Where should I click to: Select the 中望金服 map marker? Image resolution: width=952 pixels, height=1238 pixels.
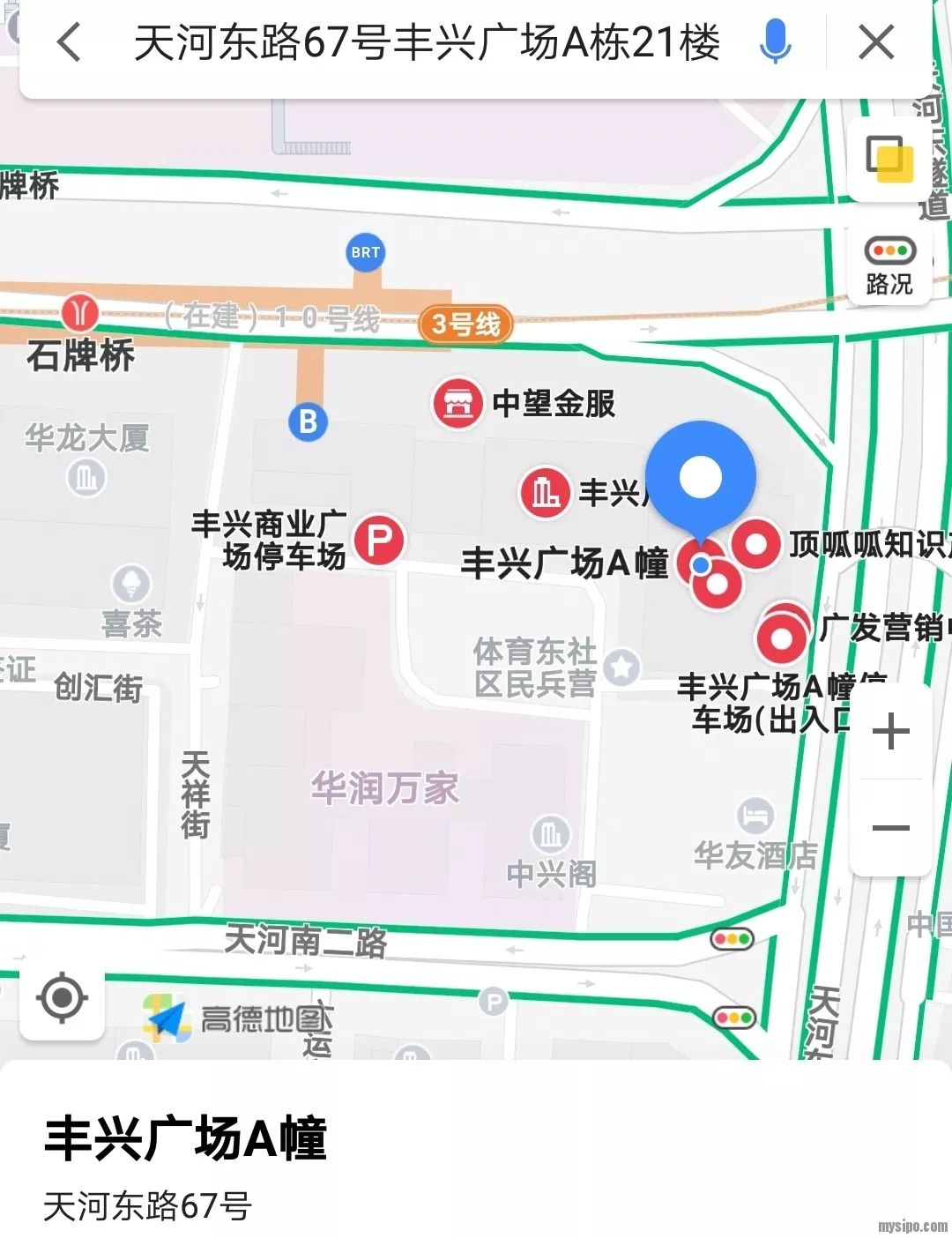pyautogui.click(x=457, y=403)
